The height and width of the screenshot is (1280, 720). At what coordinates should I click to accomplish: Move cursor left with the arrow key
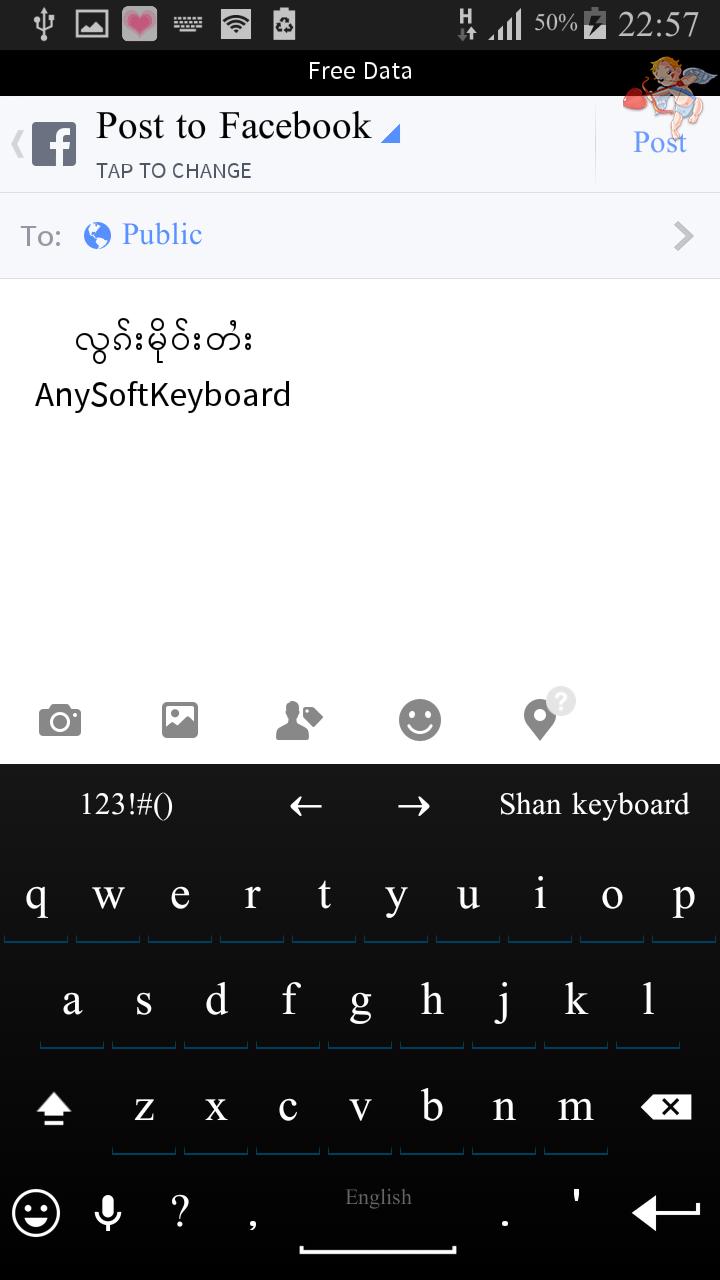pyautogui.click(x=306, y=806)
